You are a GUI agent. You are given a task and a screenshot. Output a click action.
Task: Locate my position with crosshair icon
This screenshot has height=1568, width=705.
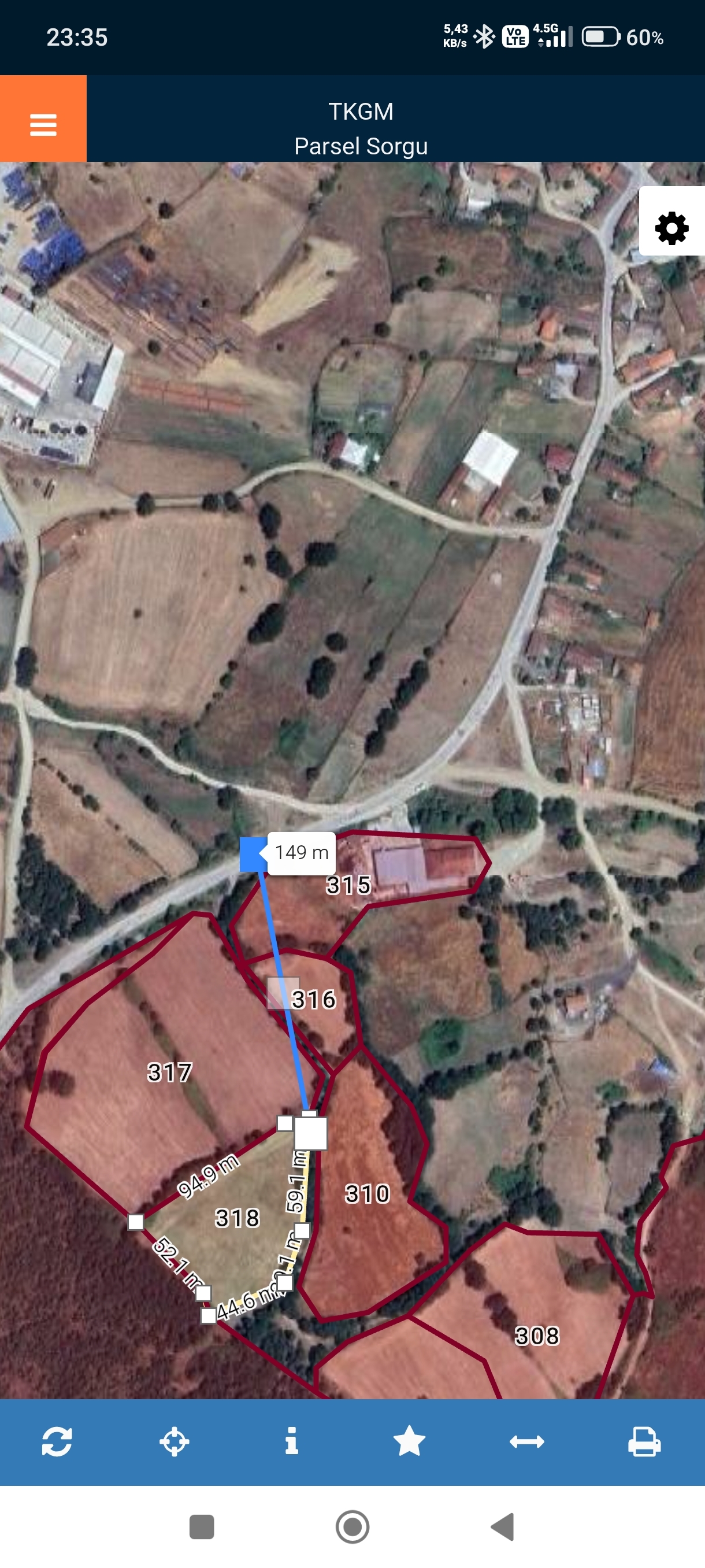click(174, 1441)
